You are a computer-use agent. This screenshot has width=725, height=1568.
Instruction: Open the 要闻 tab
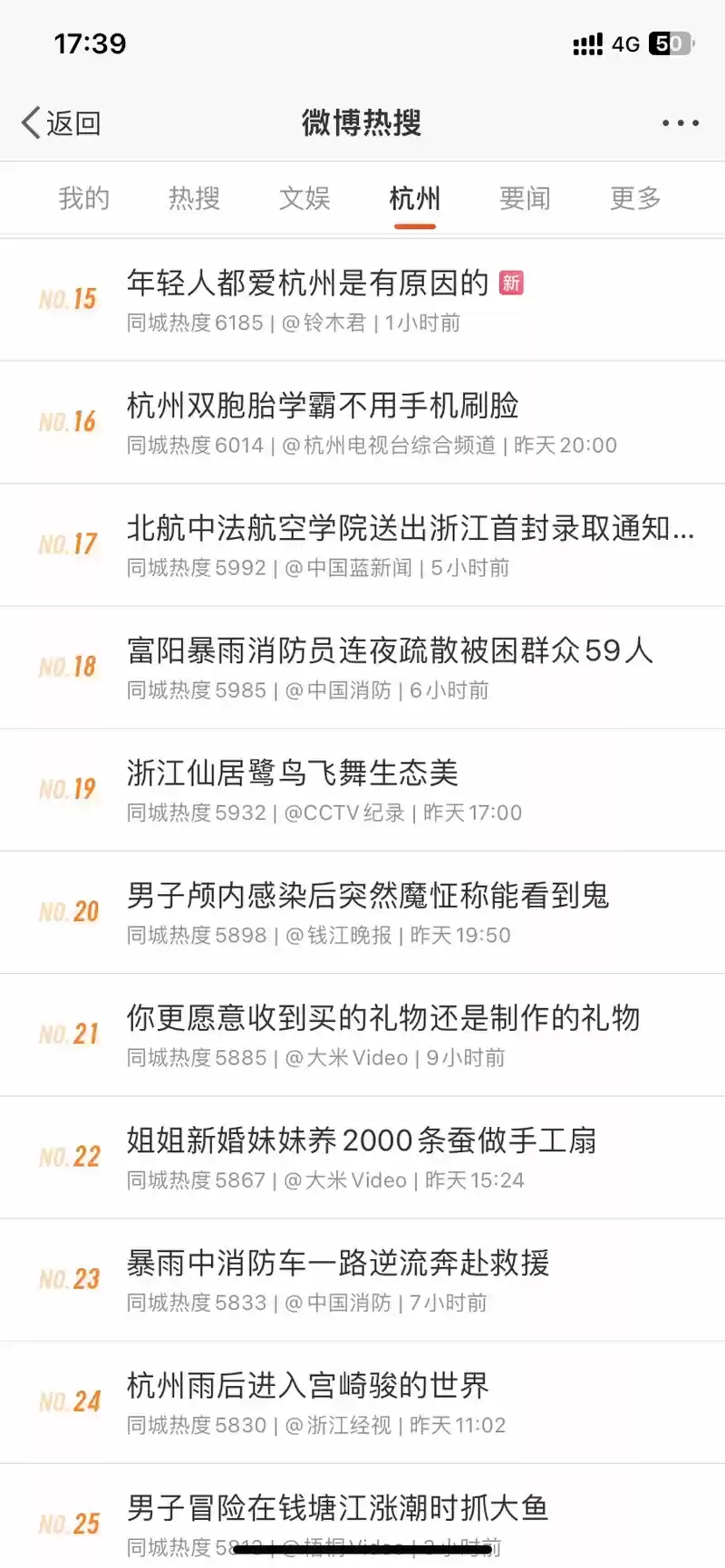click(524, 198)
